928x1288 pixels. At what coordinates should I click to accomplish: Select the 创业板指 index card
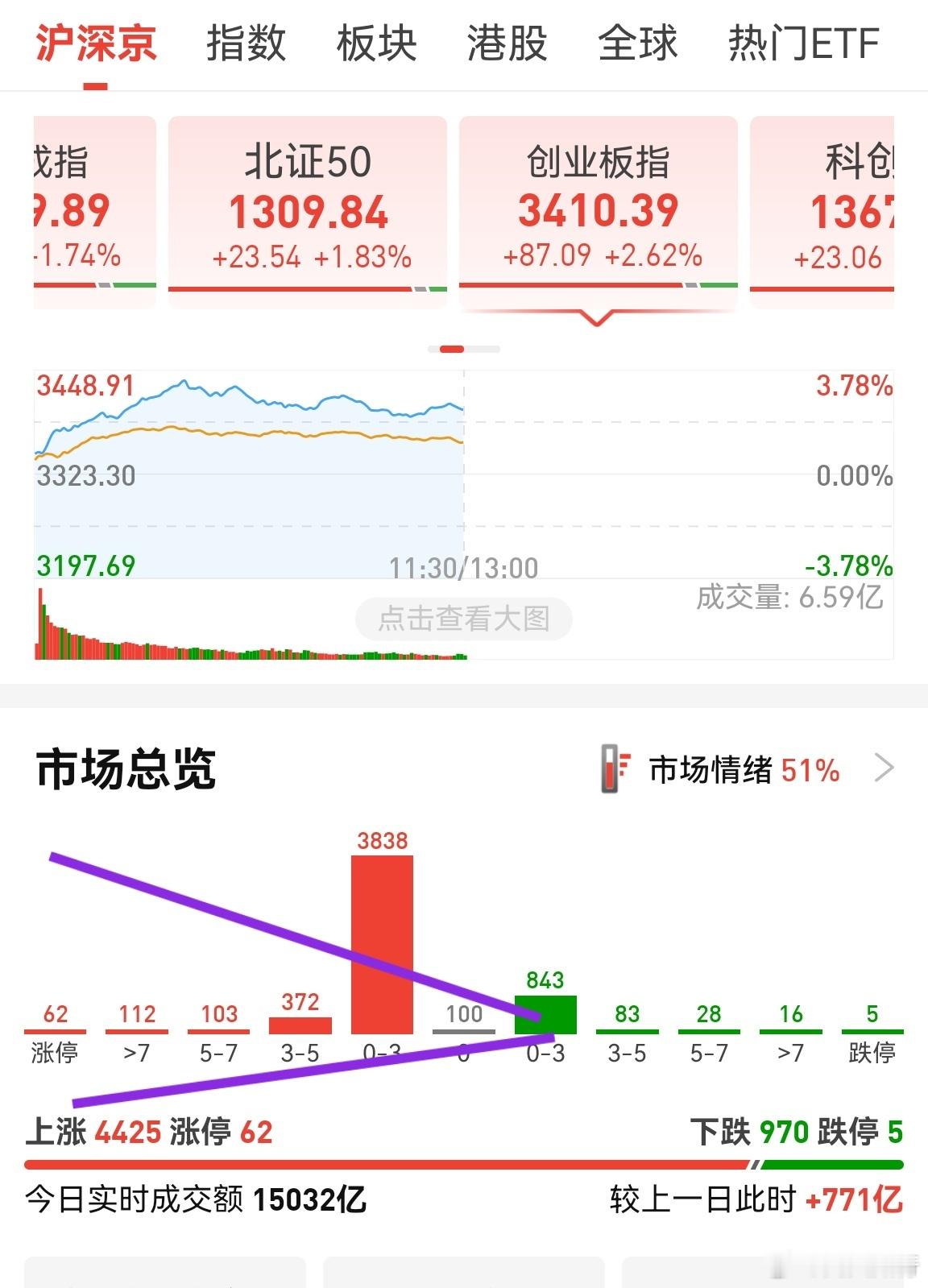click(596, 209)
